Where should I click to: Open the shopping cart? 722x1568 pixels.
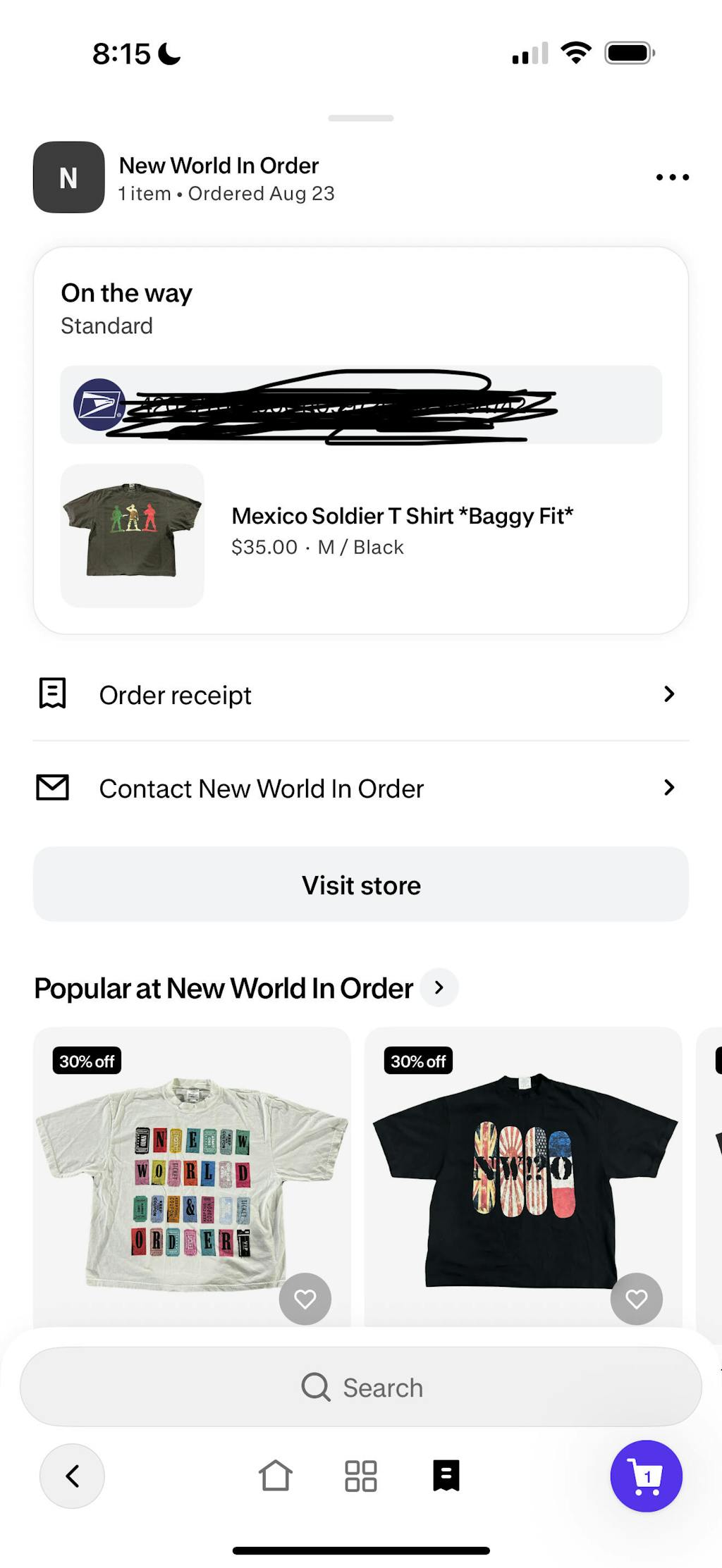click(x=646, y=1476)
